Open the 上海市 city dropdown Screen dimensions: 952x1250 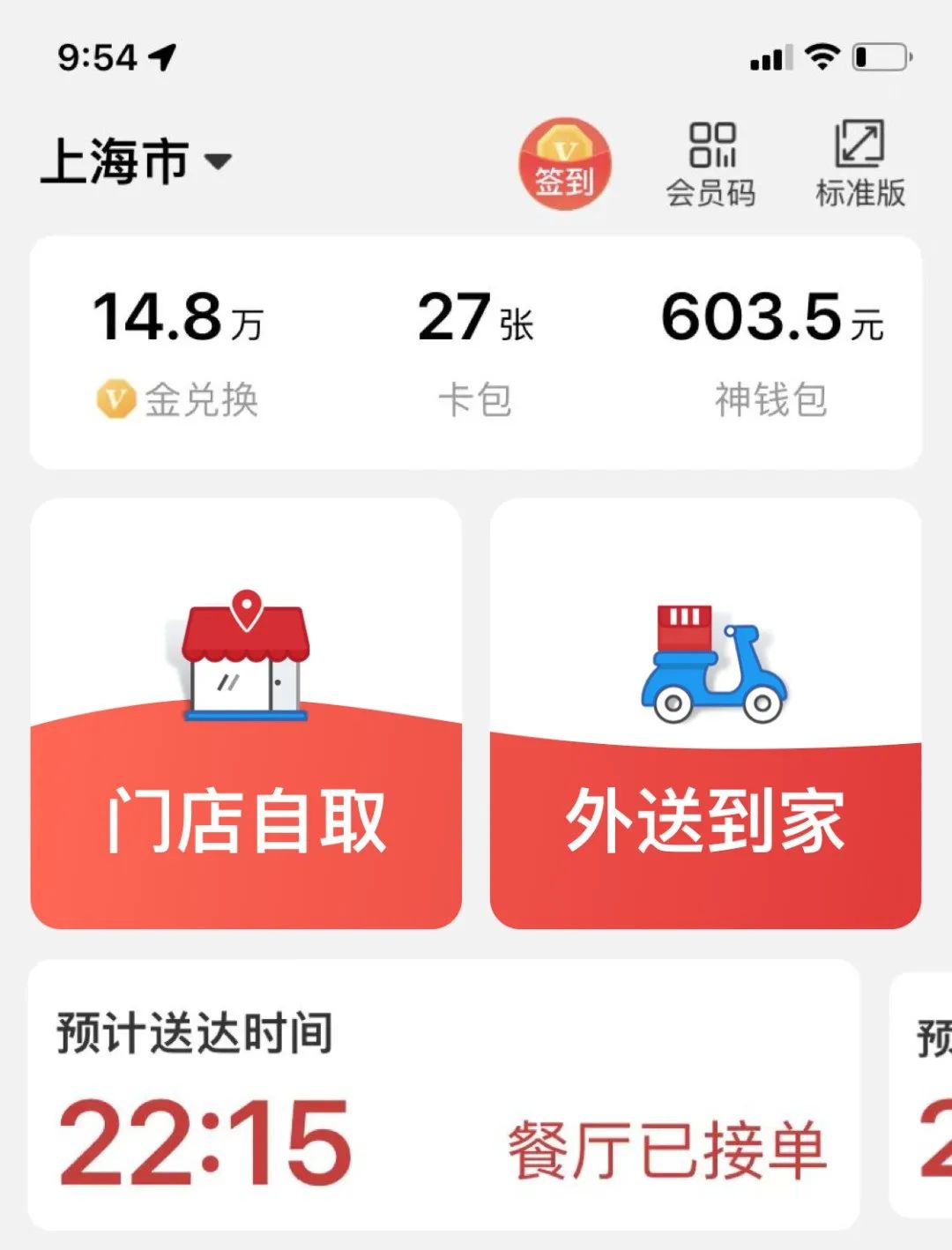click(137, 162)
